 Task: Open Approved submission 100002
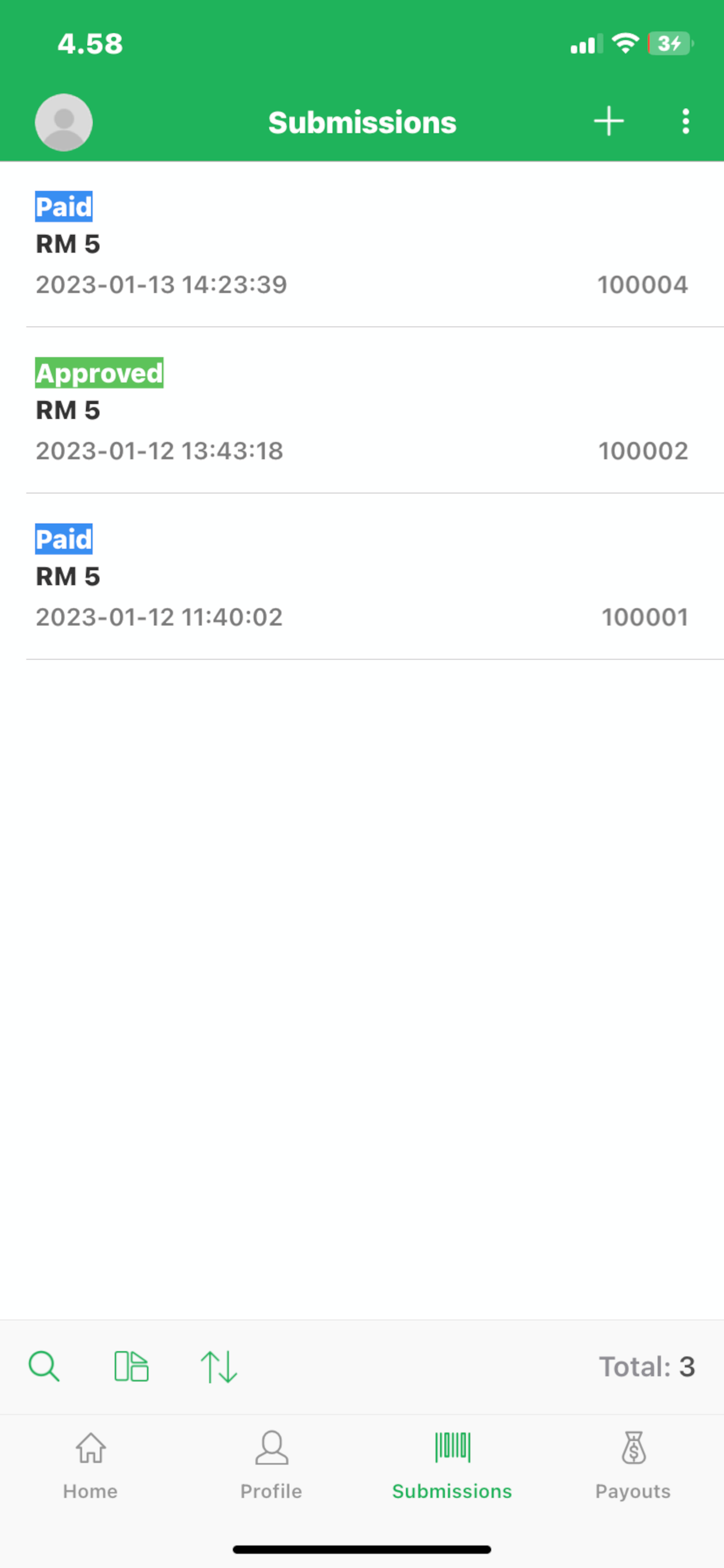pos(362,411)
